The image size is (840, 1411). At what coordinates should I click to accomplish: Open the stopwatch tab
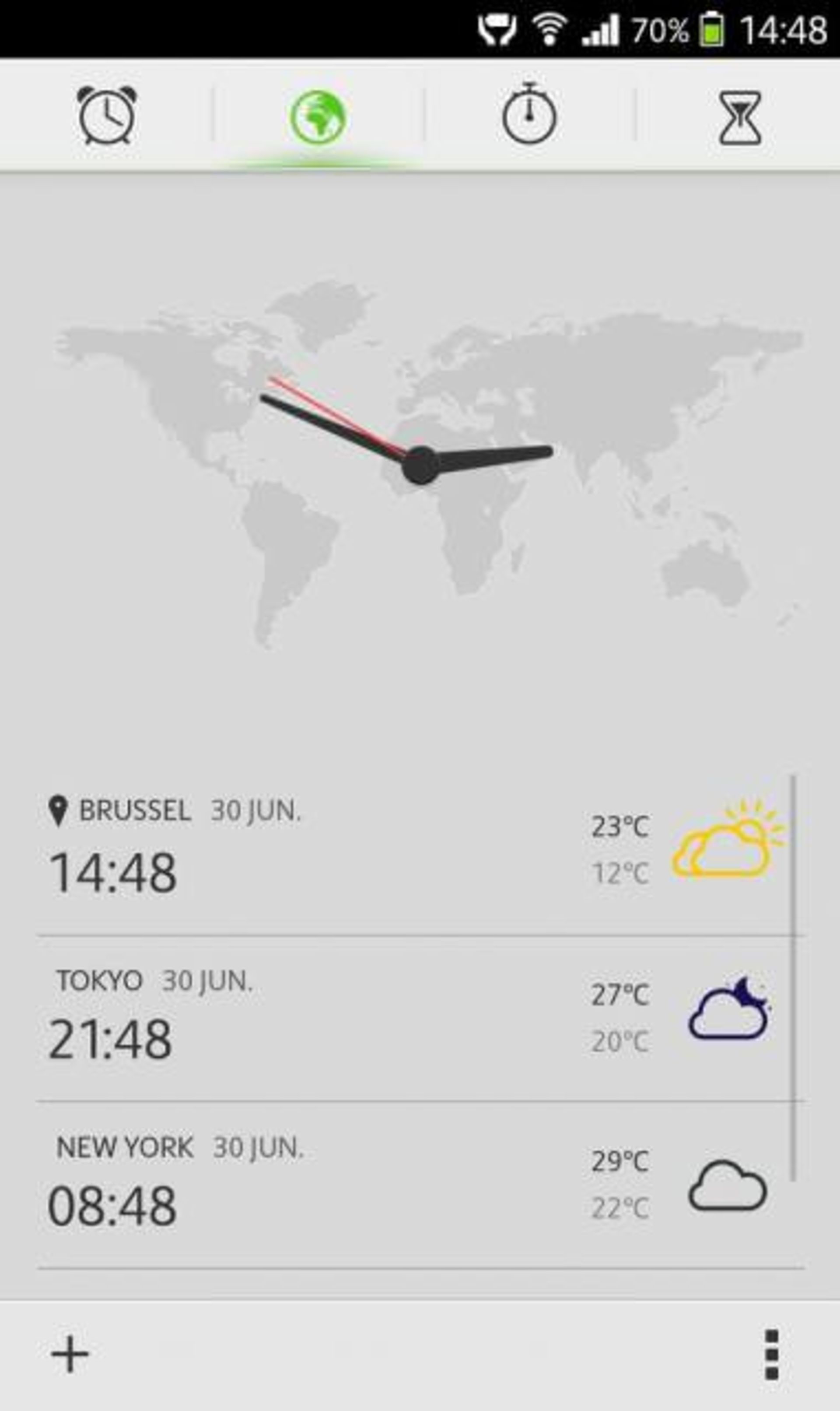click(529, 115)
